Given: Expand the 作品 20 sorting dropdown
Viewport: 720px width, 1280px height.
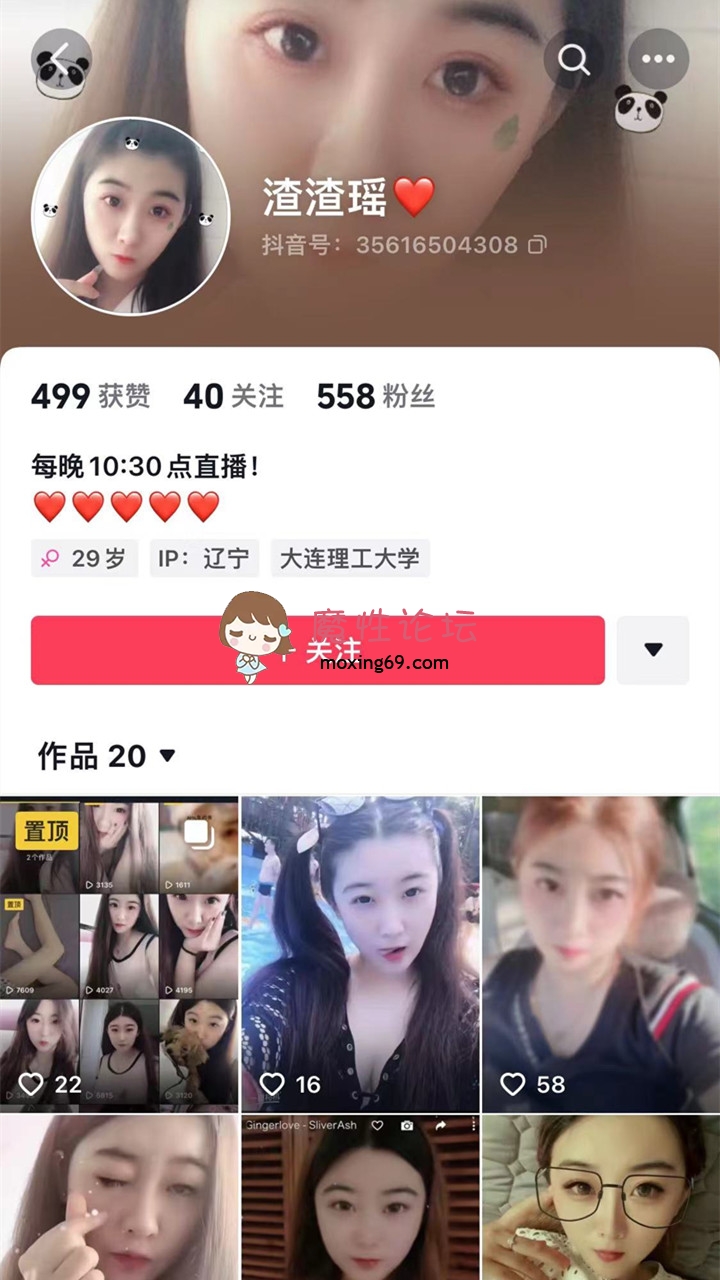Looking at the screenshot, I should click(168, 757).
